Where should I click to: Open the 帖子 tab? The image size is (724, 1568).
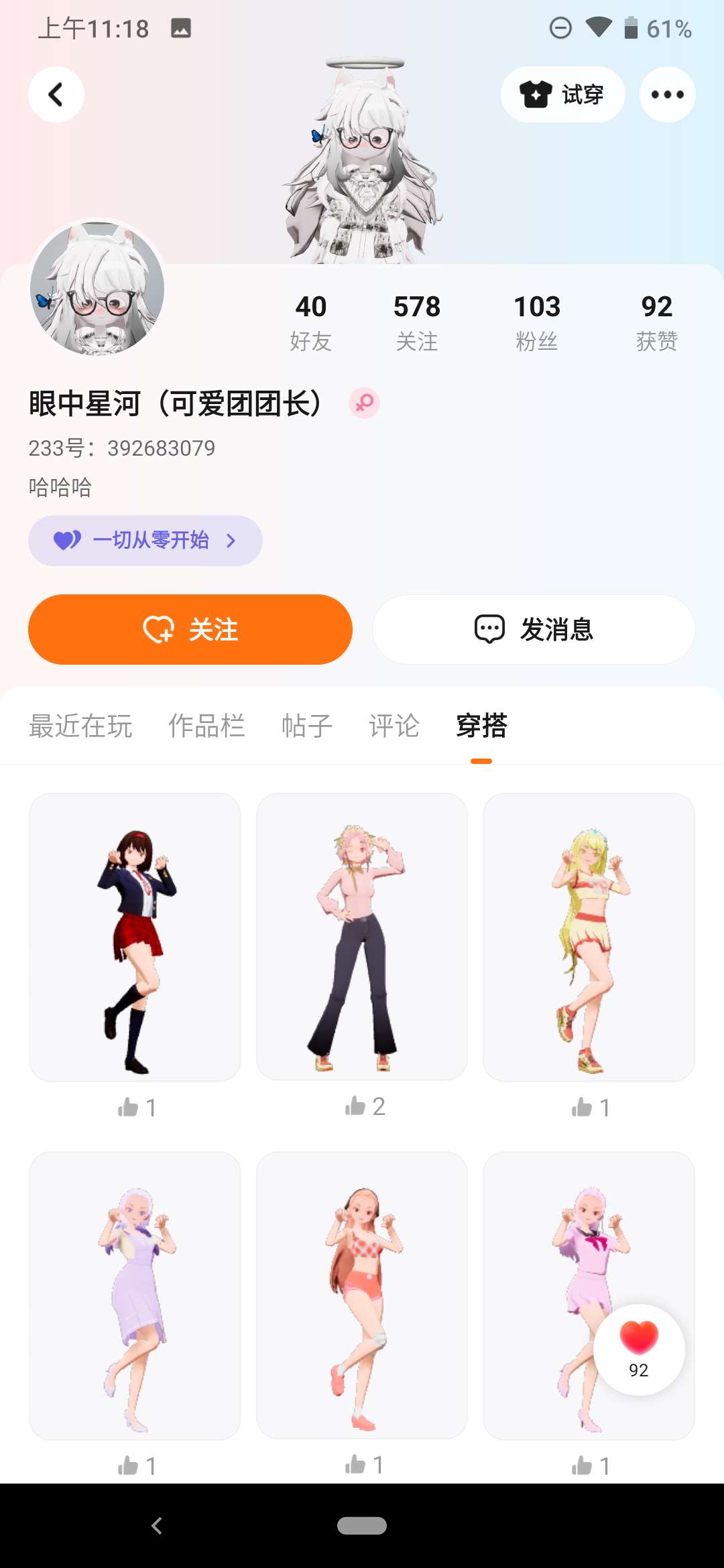point(307,726)
